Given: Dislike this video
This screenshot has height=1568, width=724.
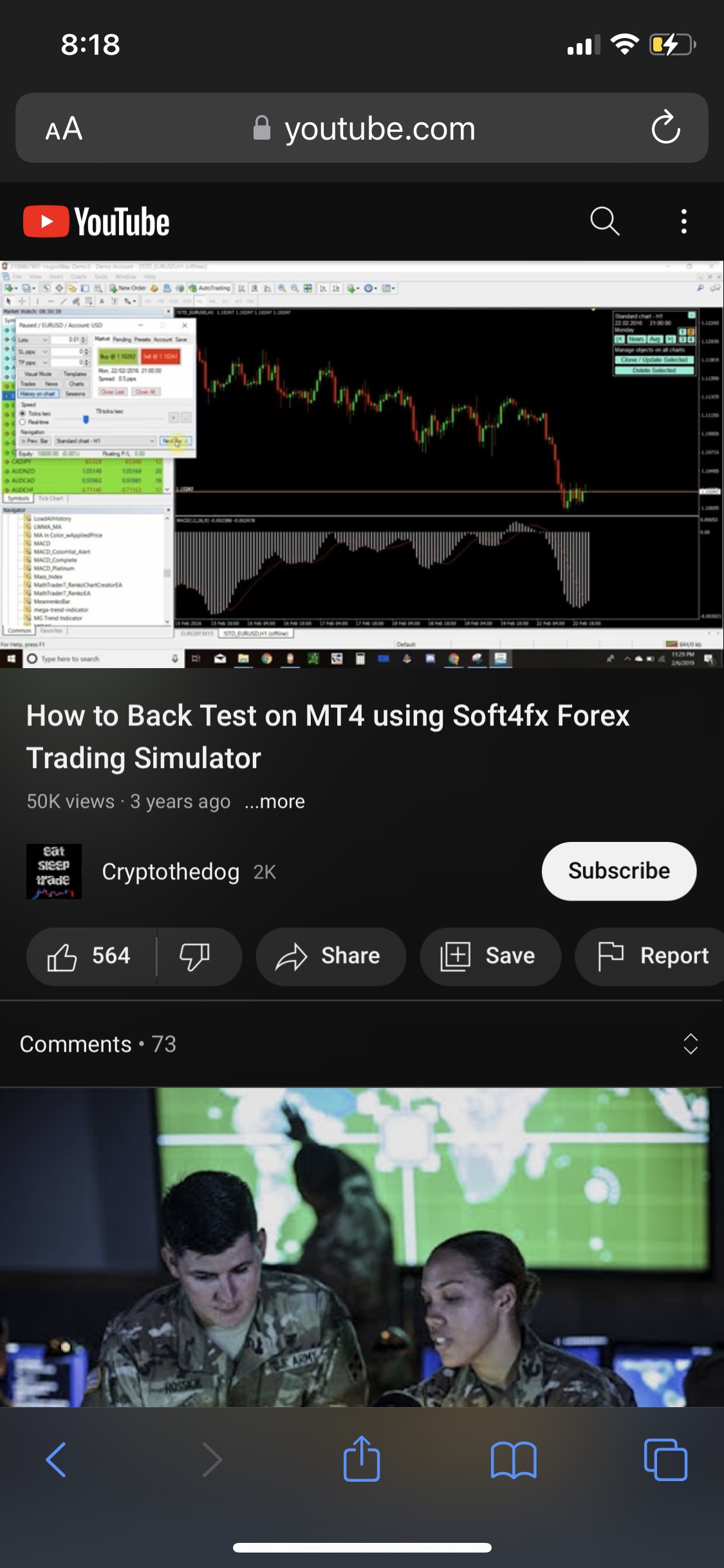Looking at the screenshot, I should coord(194,956).
